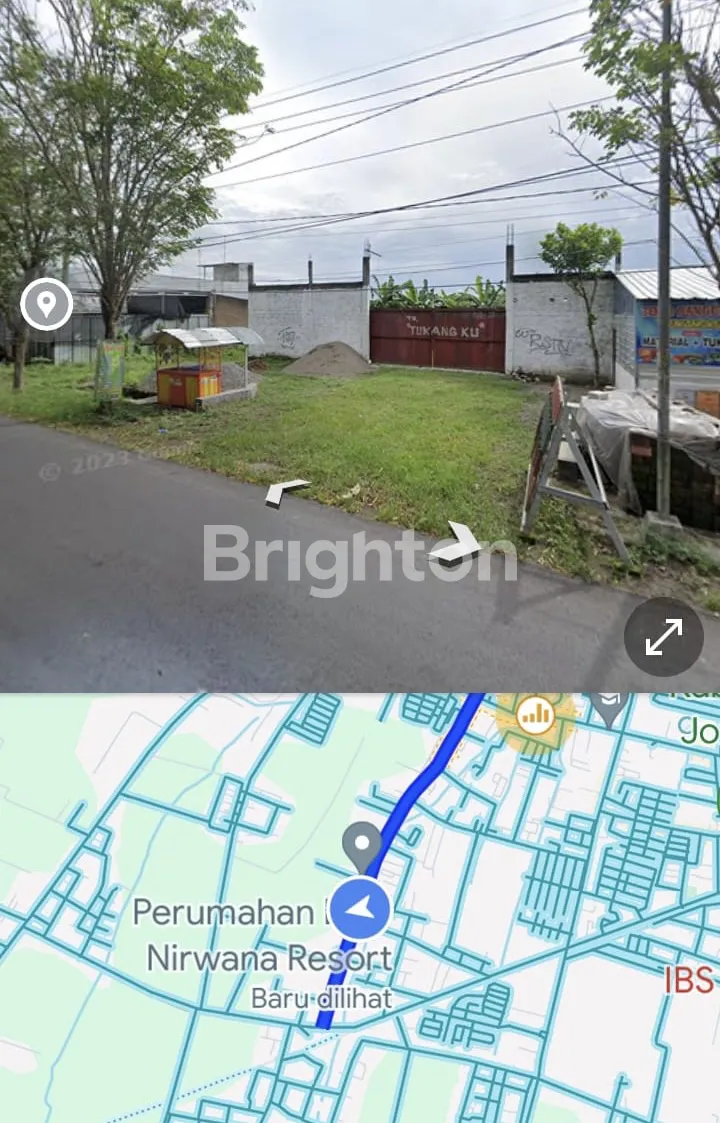Open the Perumahan Nirwana Resort map pin
The image size is (720, 1123).
(x=362, y=846)
